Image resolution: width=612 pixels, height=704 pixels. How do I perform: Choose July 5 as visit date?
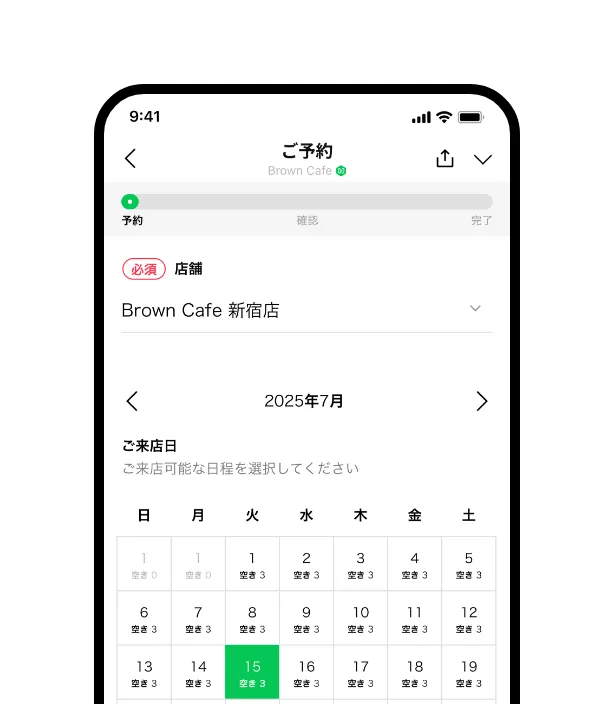pos(468,564)
